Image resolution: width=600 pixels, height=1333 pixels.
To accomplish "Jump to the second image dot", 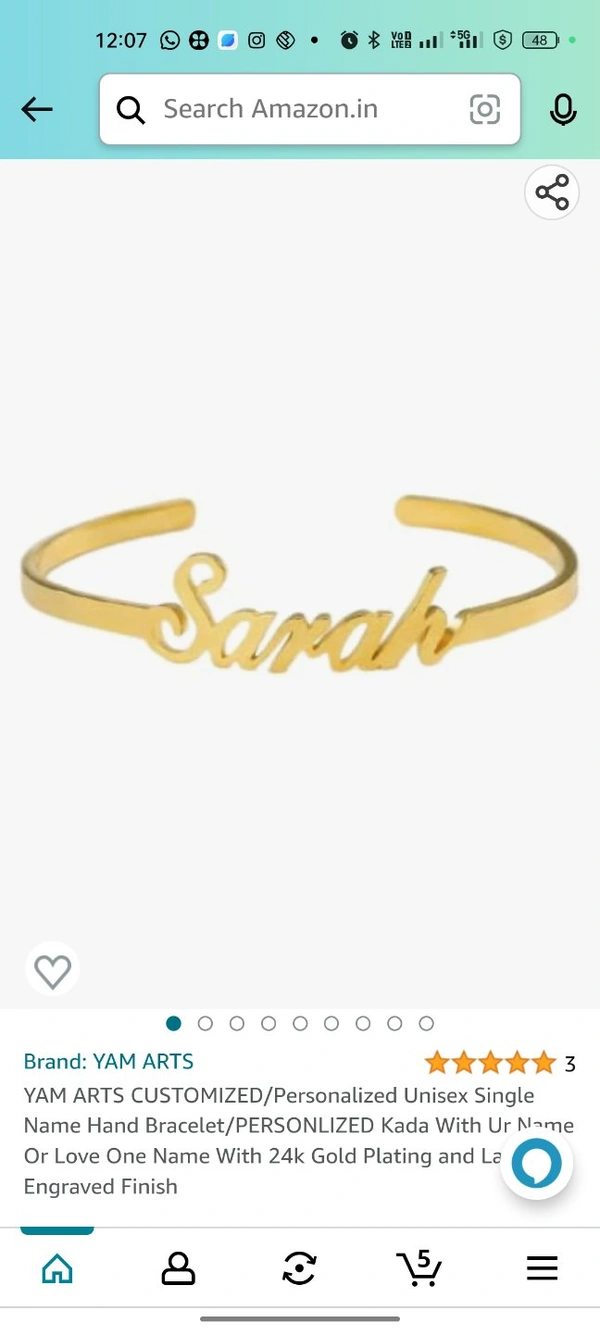I will coord(205,1023).
